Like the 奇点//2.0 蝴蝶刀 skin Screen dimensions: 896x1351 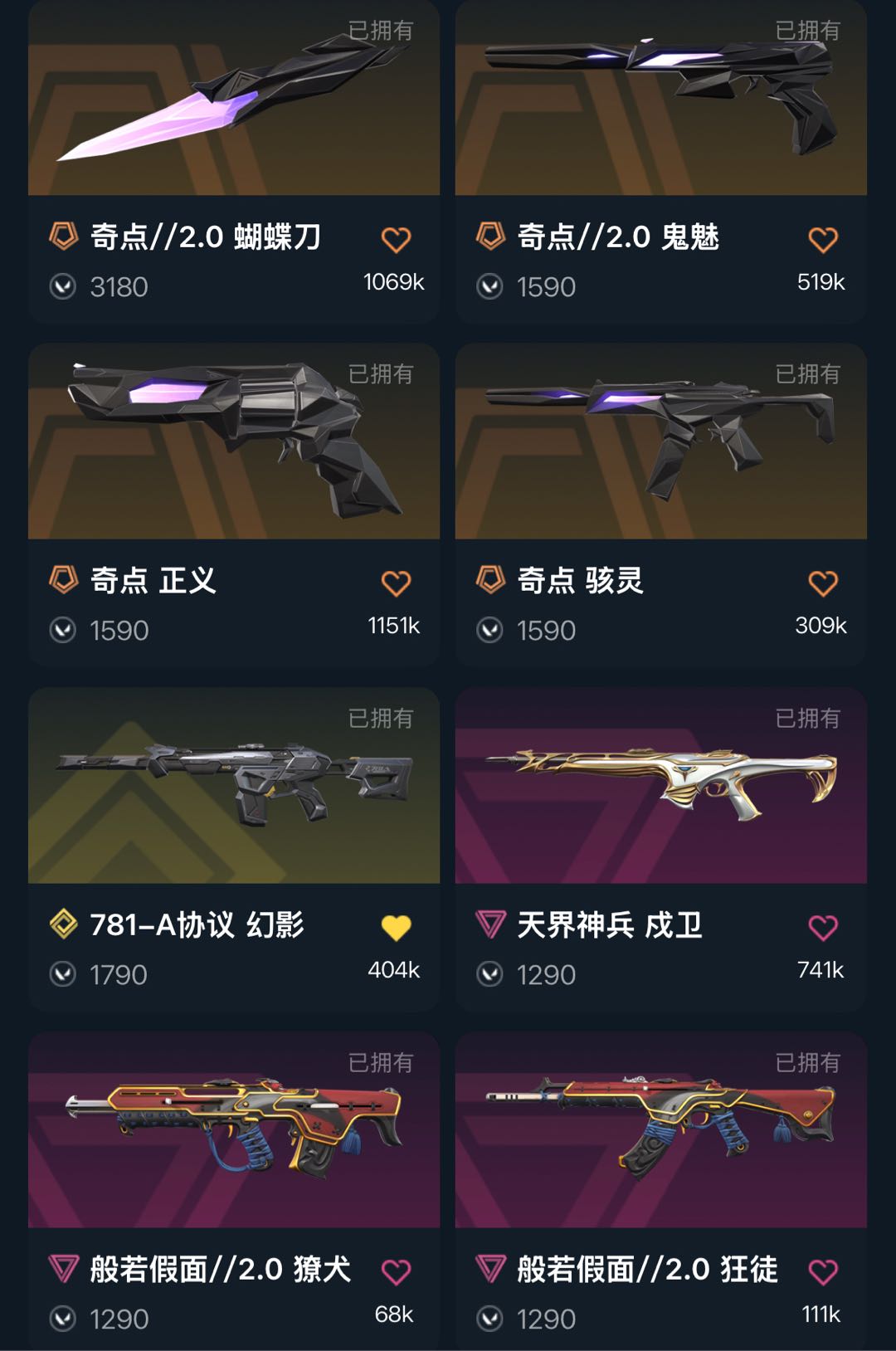[396, 240]
